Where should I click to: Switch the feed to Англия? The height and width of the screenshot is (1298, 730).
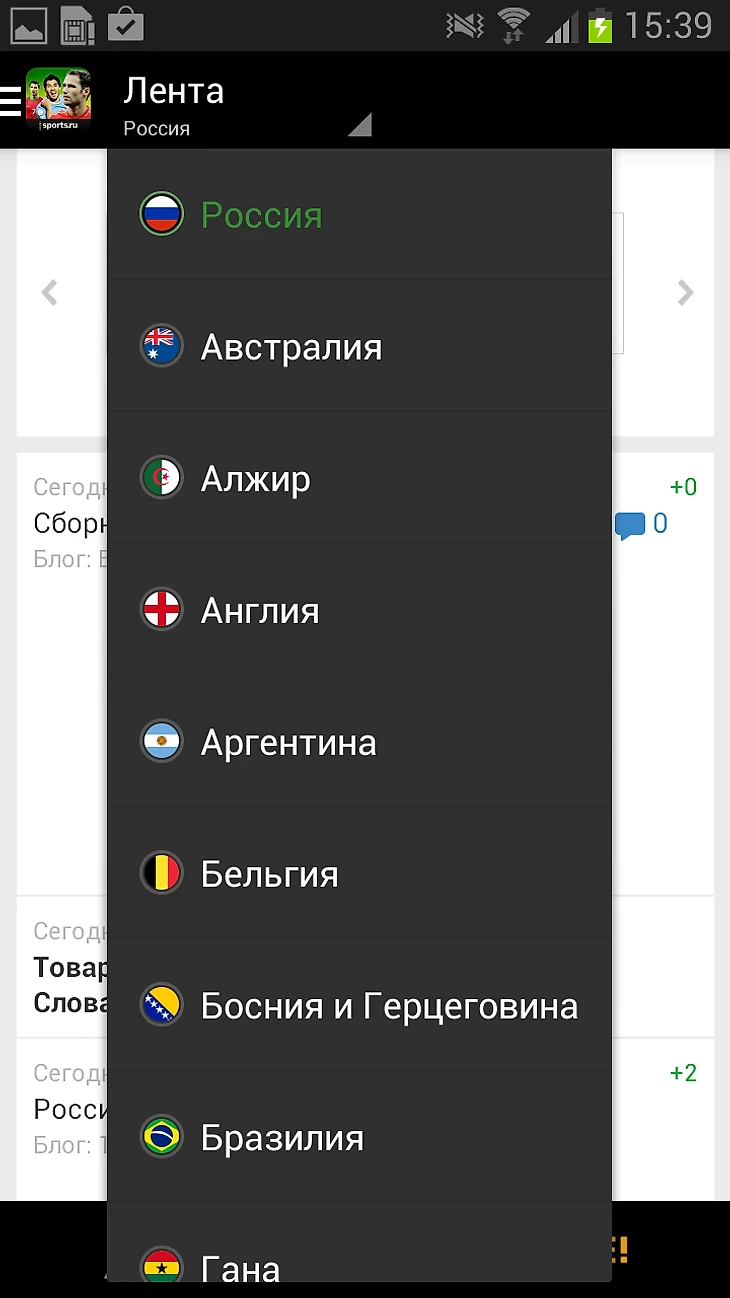tap(359, 611)
